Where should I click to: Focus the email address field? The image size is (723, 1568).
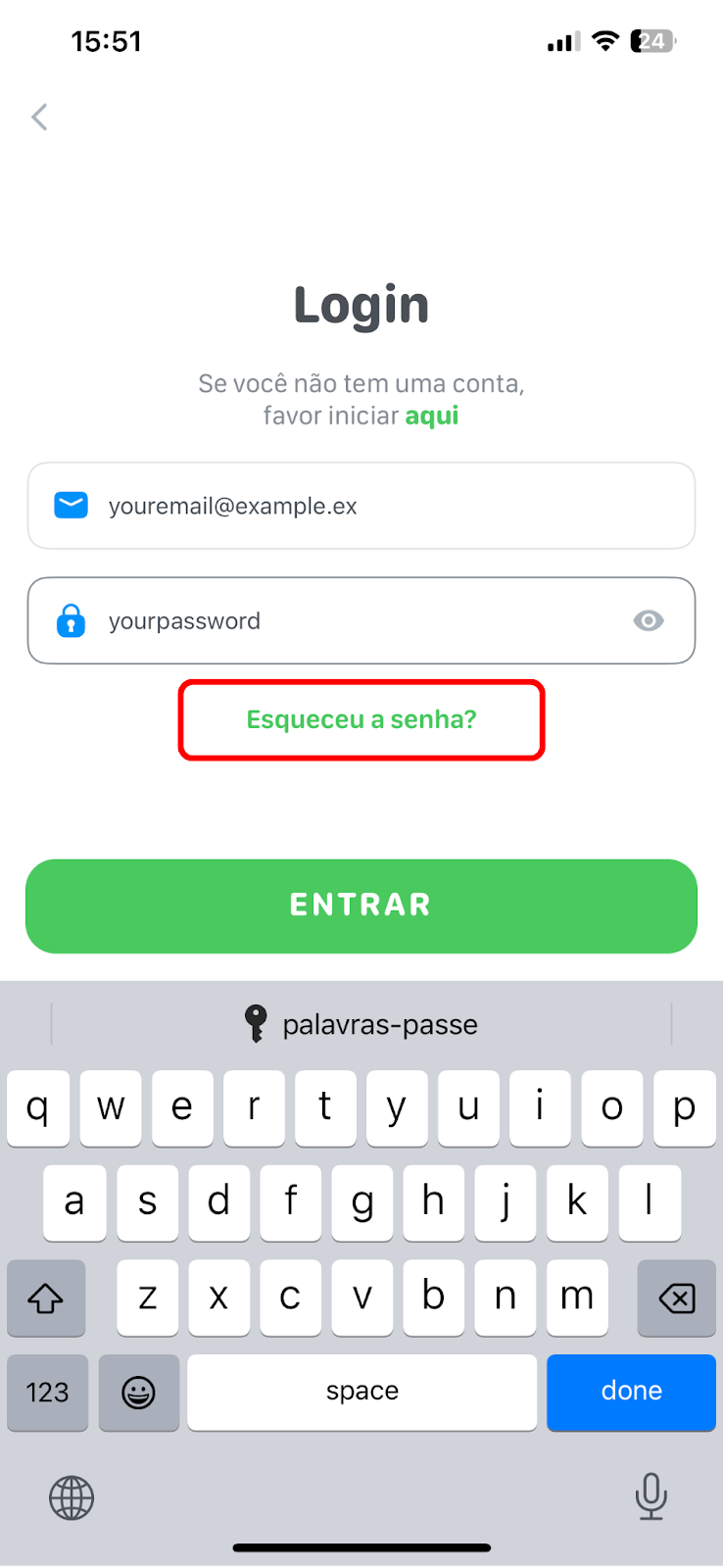point(361,506)
